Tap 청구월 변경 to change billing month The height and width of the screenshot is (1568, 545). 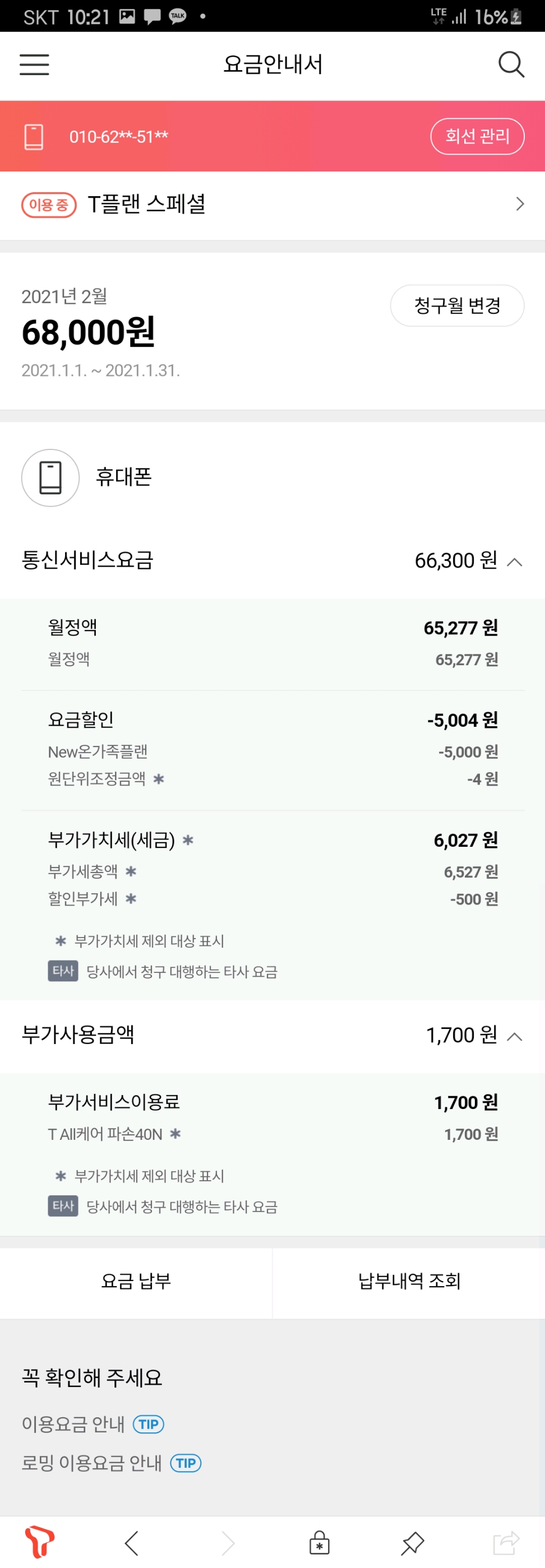coord(457,306)
